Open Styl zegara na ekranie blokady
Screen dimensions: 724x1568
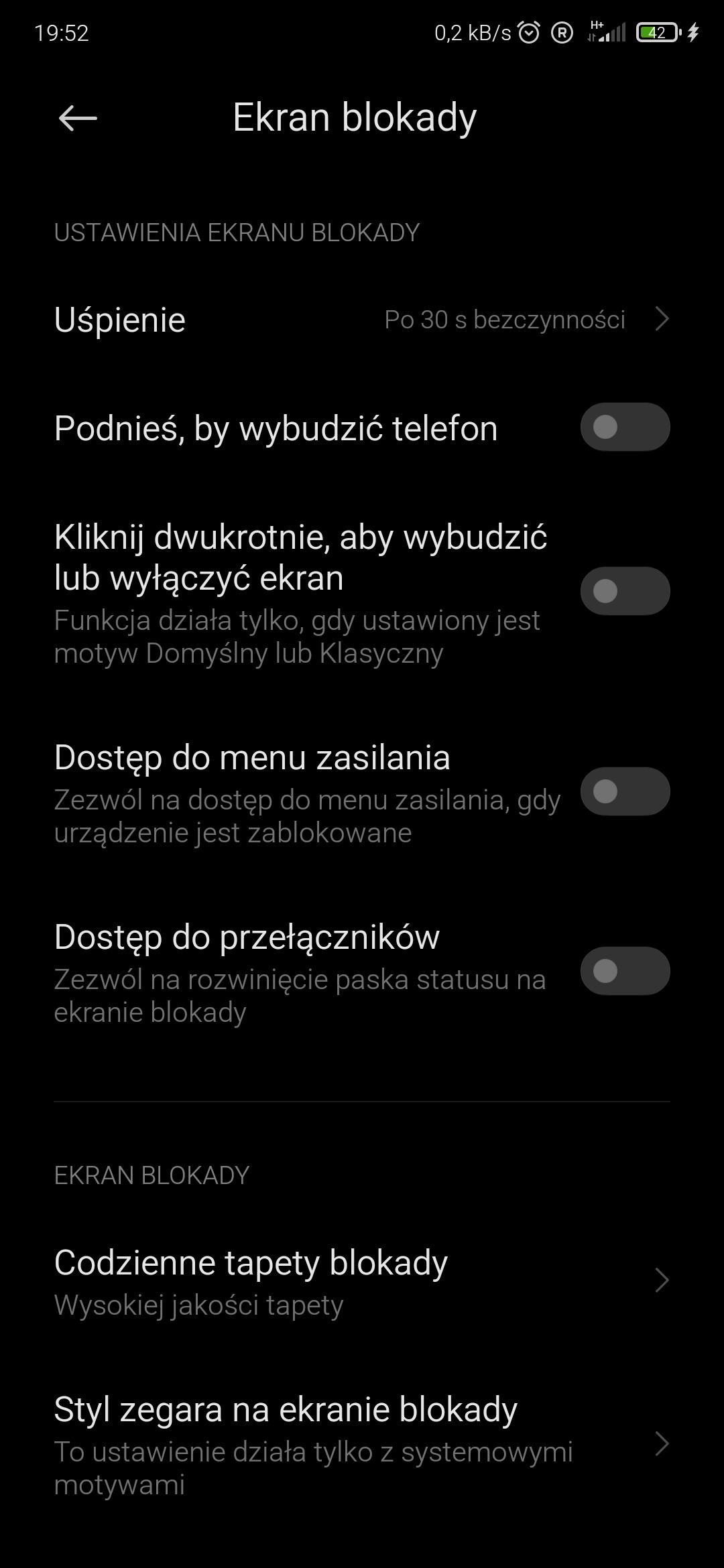point(362,1444)
